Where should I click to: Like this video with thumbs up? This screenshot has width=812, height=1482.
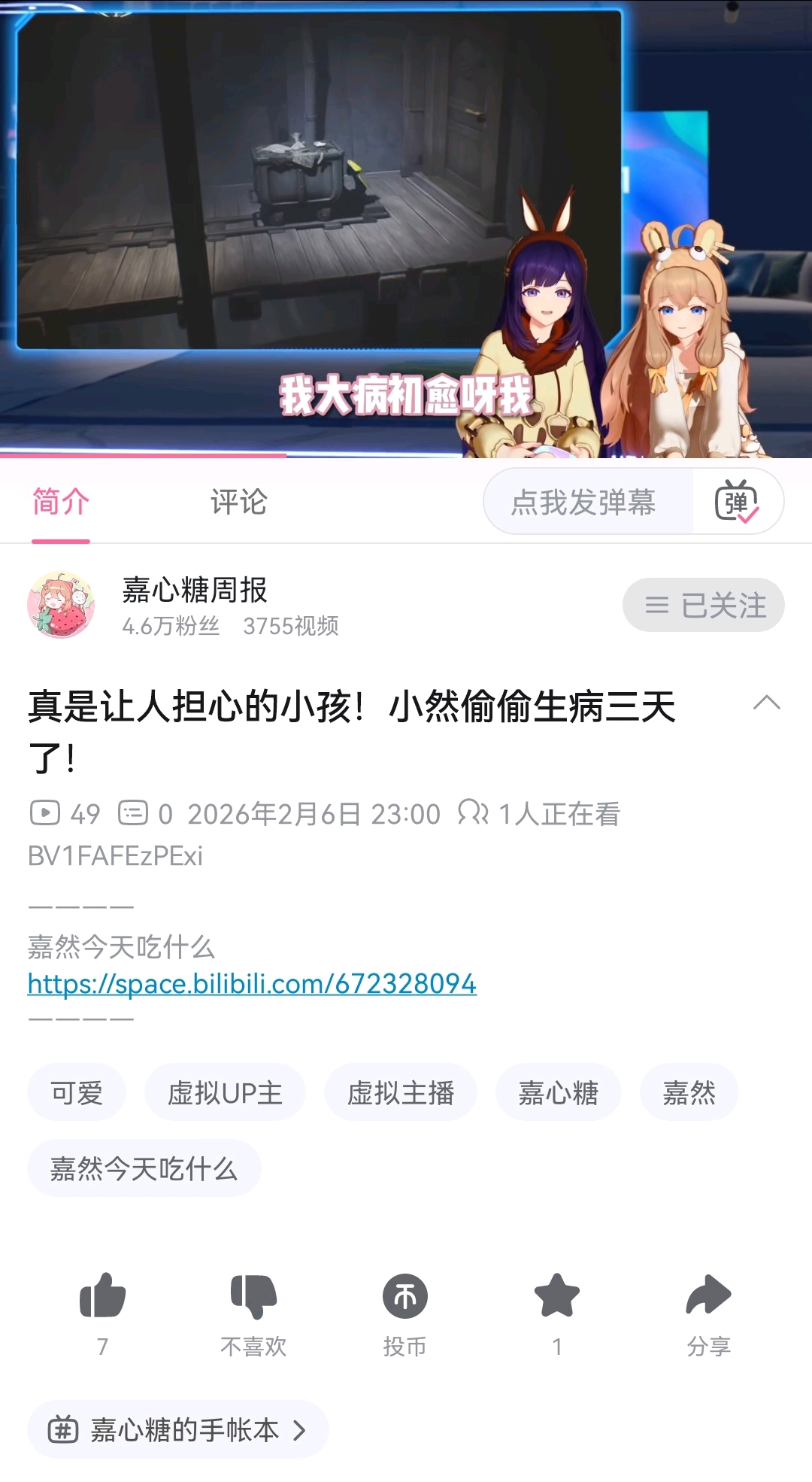click(103, 1296)
